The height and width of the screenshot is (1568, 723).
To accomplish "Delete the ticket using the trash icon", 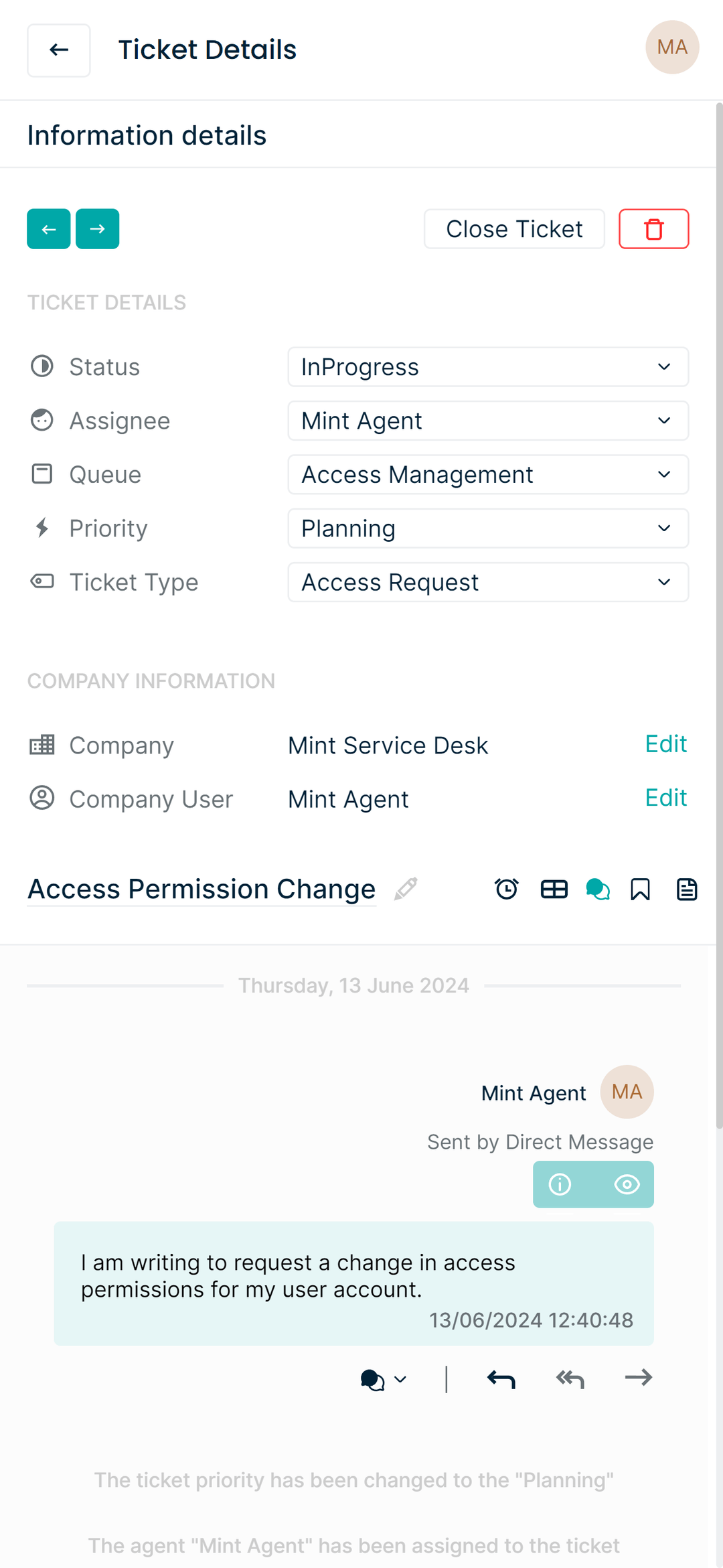I will 653,228.
